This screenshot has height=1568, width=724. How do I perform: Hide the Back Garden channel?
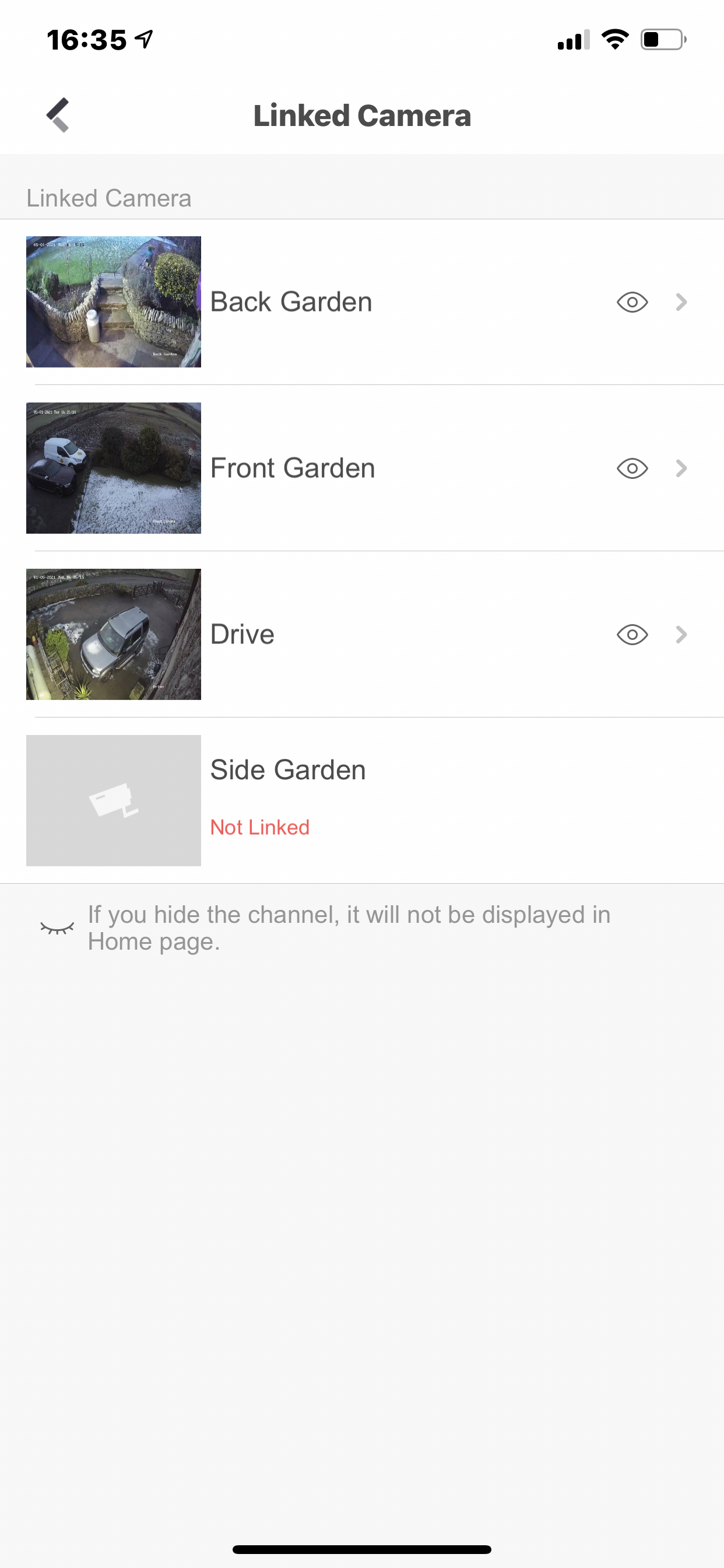[x=632, y=302]
